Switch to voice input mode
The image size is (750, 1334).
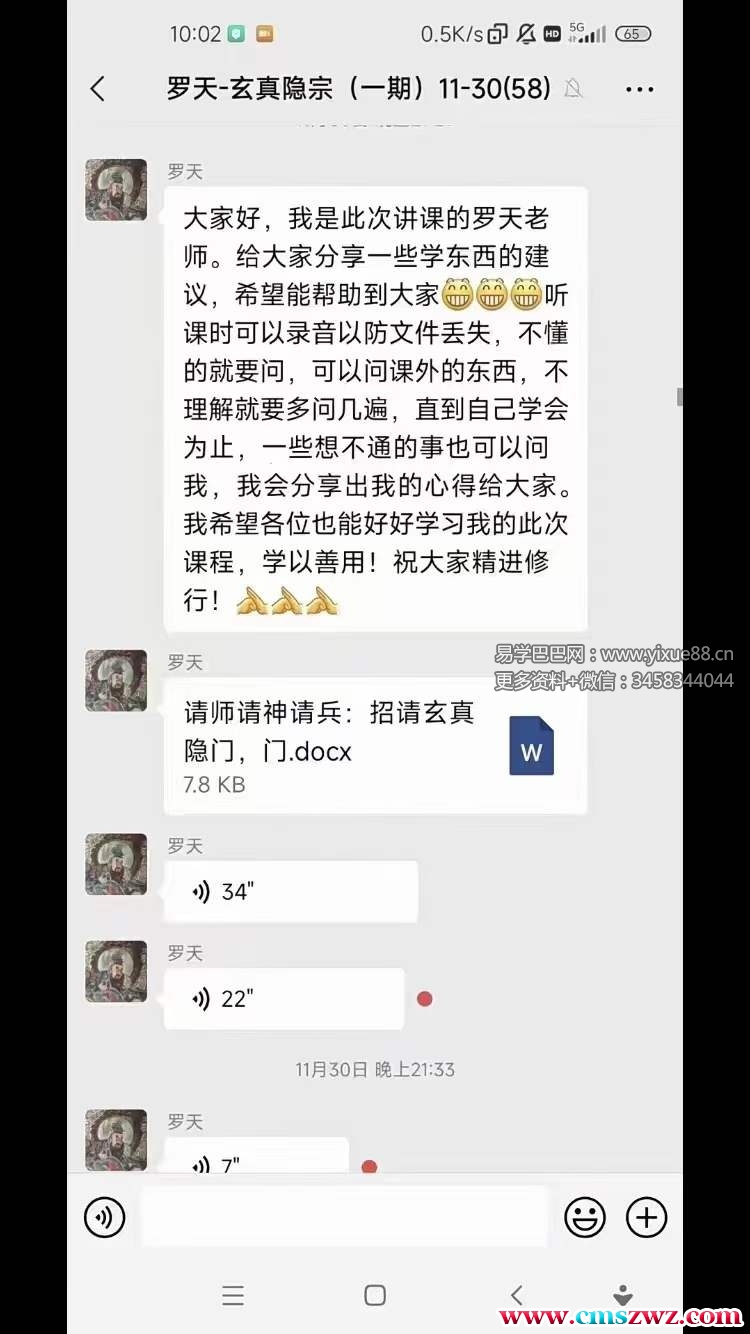click(104, 1217)
